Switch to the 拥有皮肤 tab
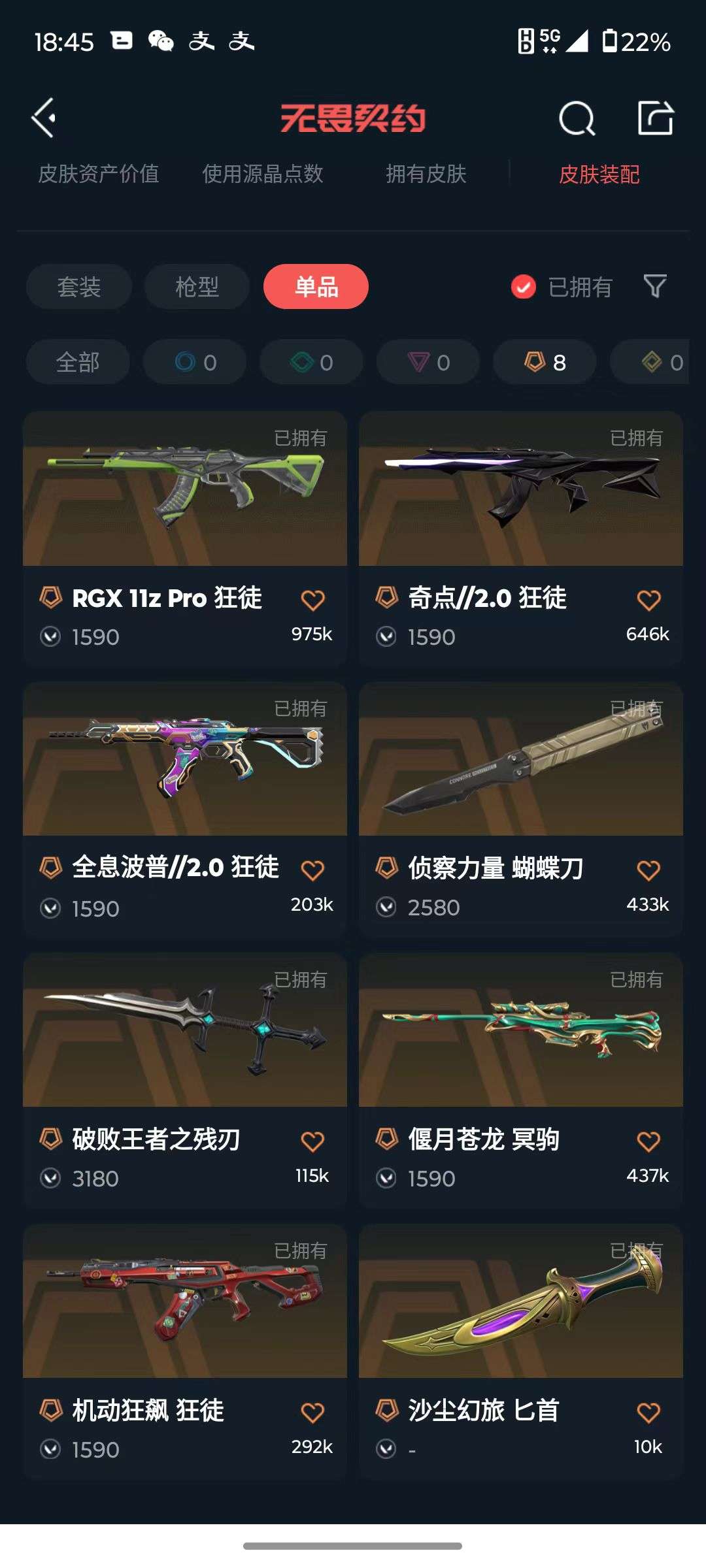 pyautogui.click(x=426, y=174)
